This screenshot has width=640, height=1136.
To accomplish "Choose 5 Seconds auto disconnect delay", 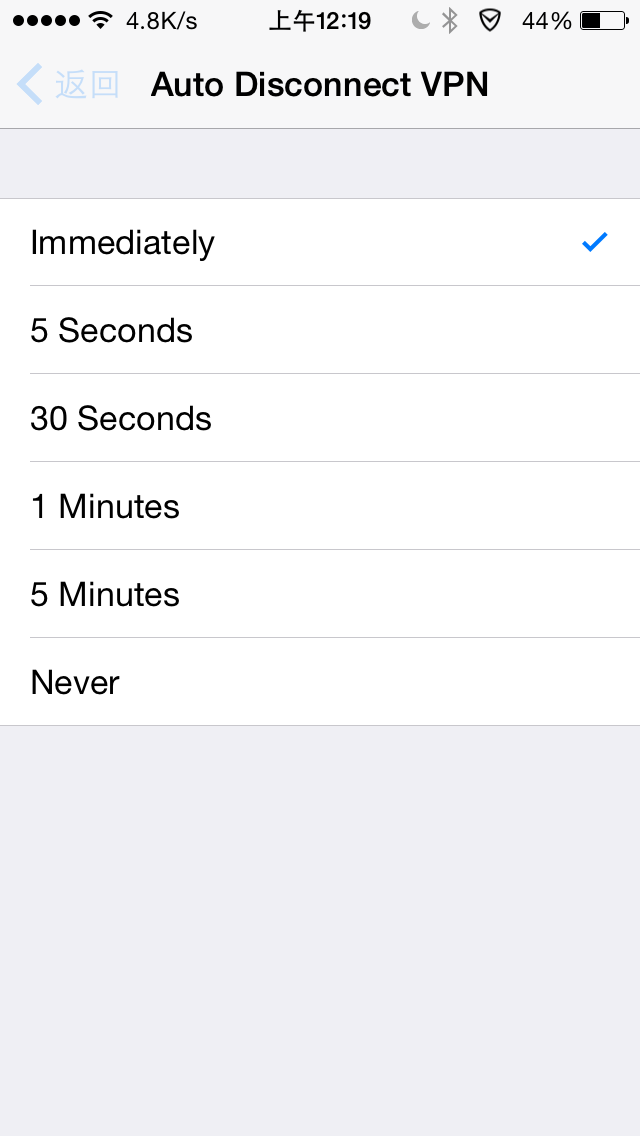I will (320, 331).
